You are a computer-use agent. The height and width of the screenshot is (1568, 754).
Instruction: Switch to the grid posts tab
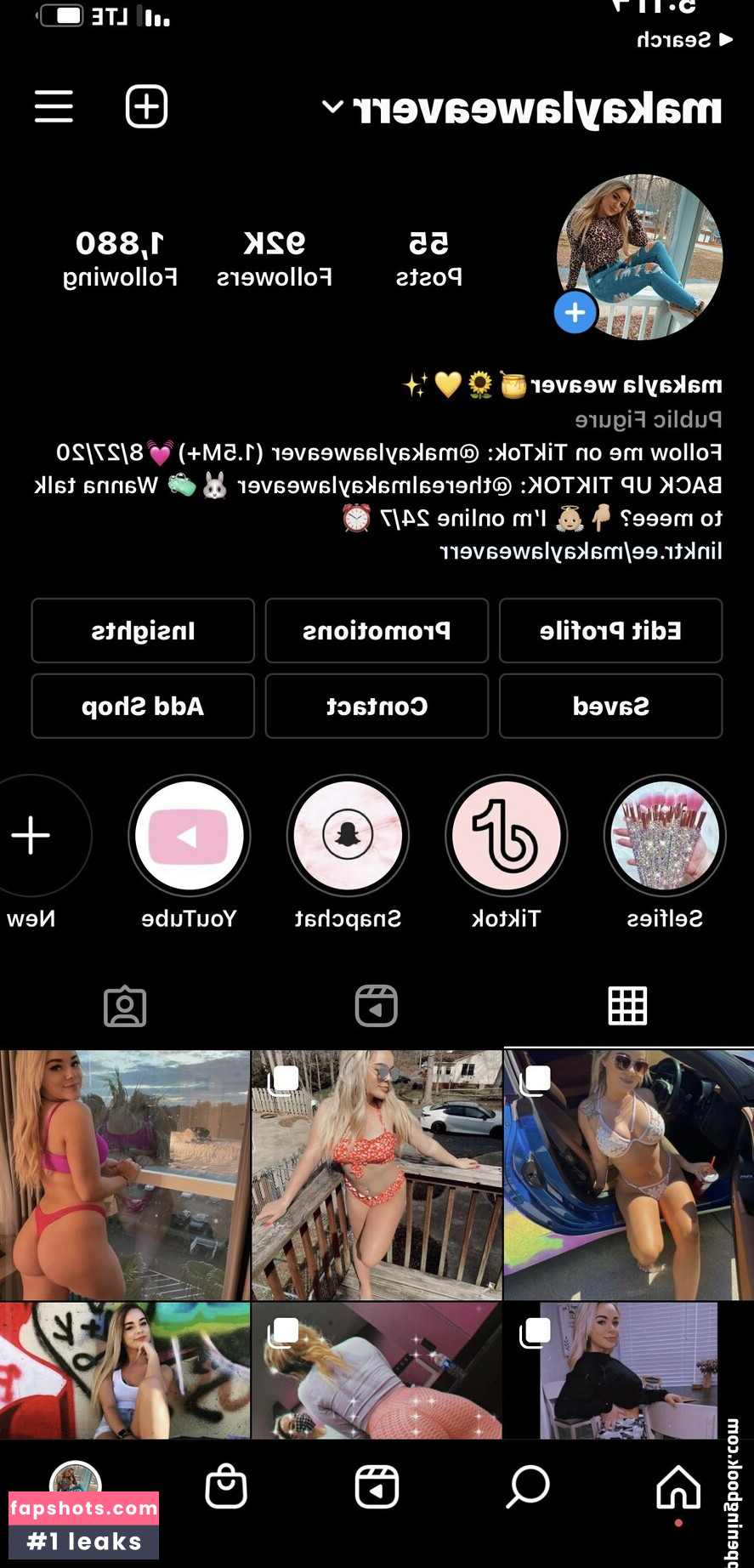[627, 1005]
